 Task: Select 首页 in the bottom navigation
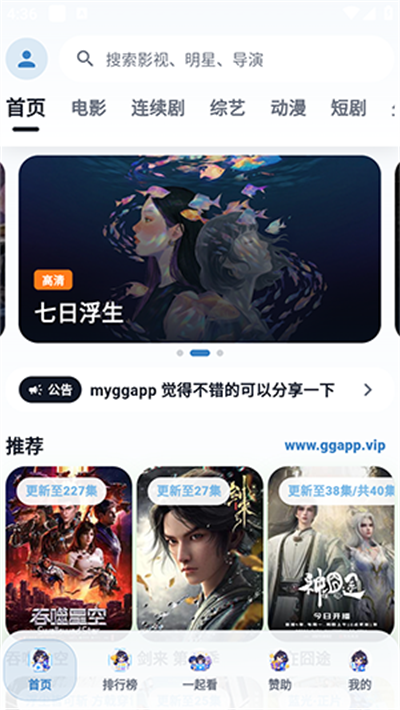pyautogui.click(x=40, y=670)
